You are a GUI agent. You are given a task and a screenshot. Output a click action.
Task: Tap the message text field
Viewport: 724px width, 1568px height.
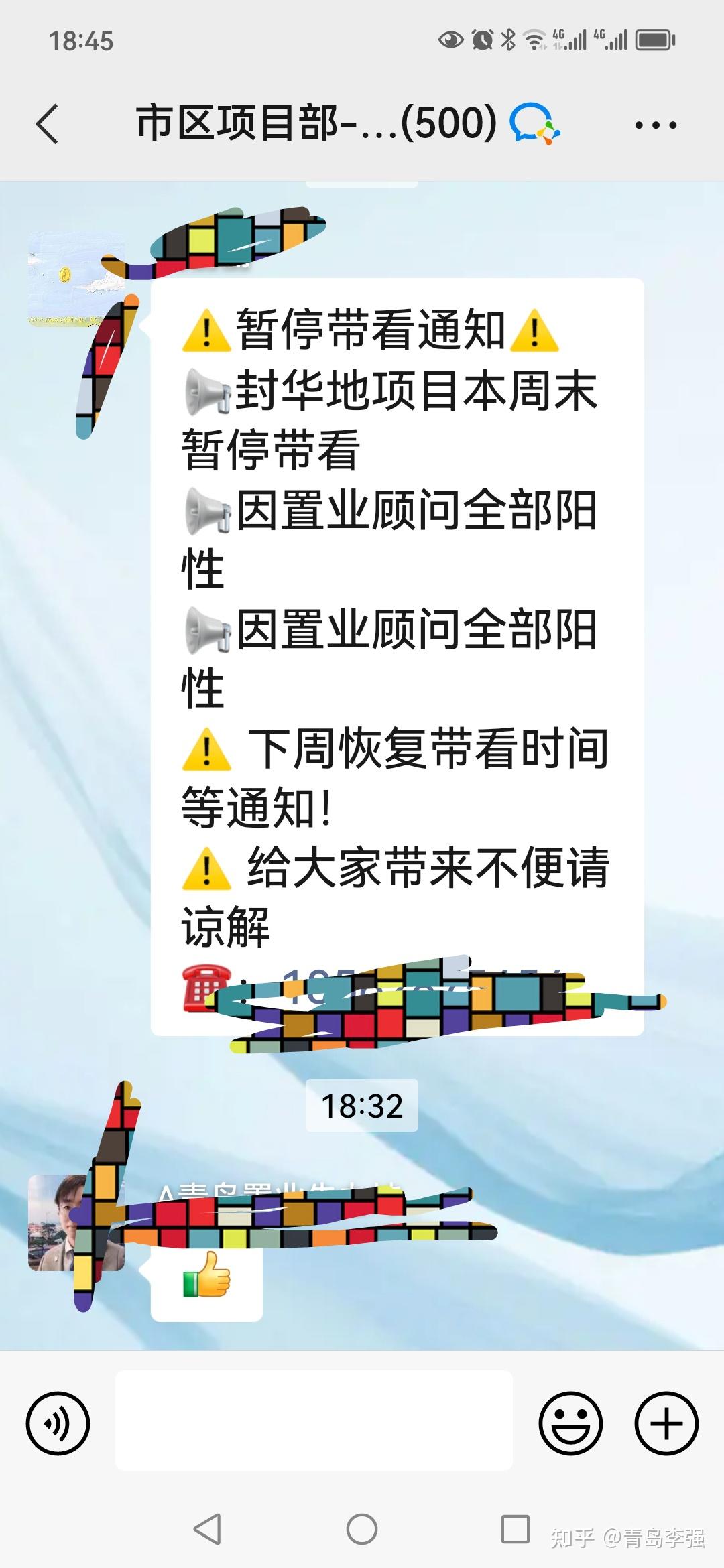[314, 1420]
